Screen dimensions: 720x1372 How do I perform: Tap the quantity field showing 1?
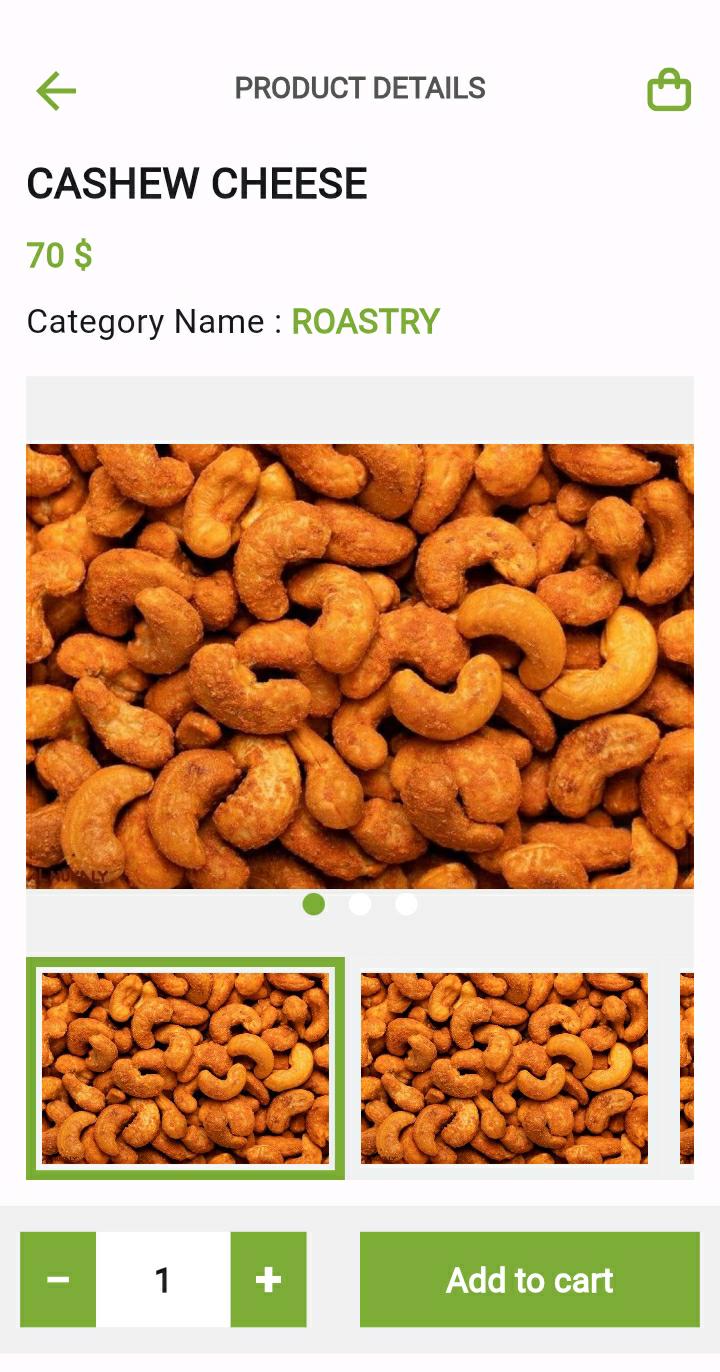[x=163, y=1280]
